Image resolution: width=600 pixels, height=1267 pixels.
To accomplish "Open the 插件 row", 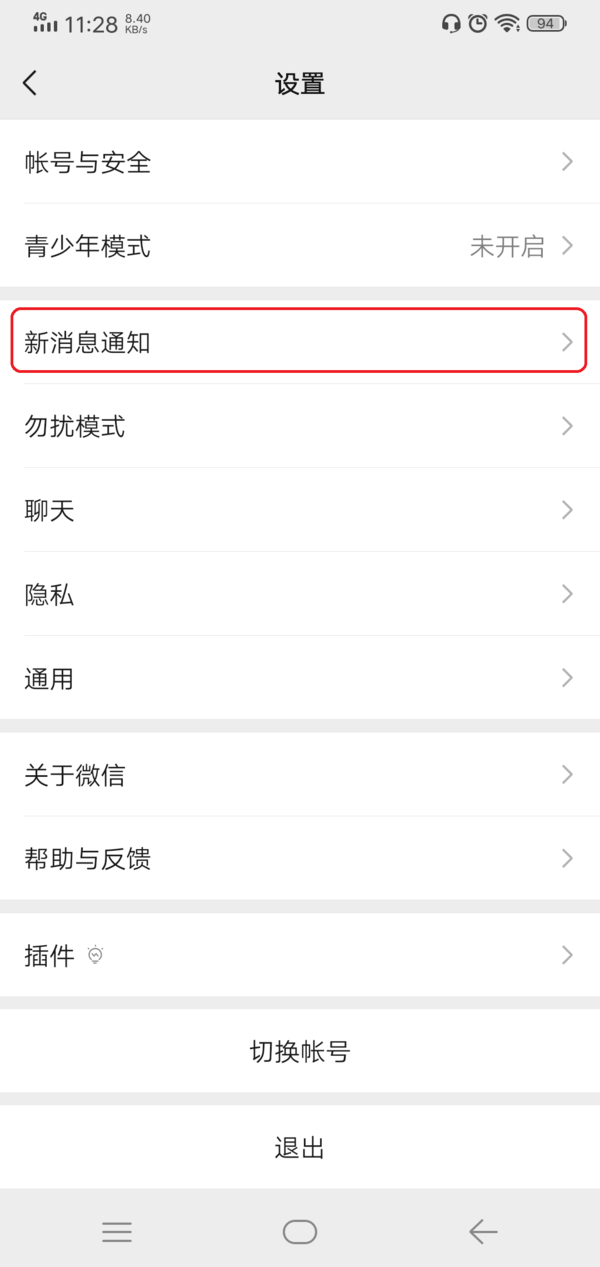I will pyautogui.click(x=299, y=955).
